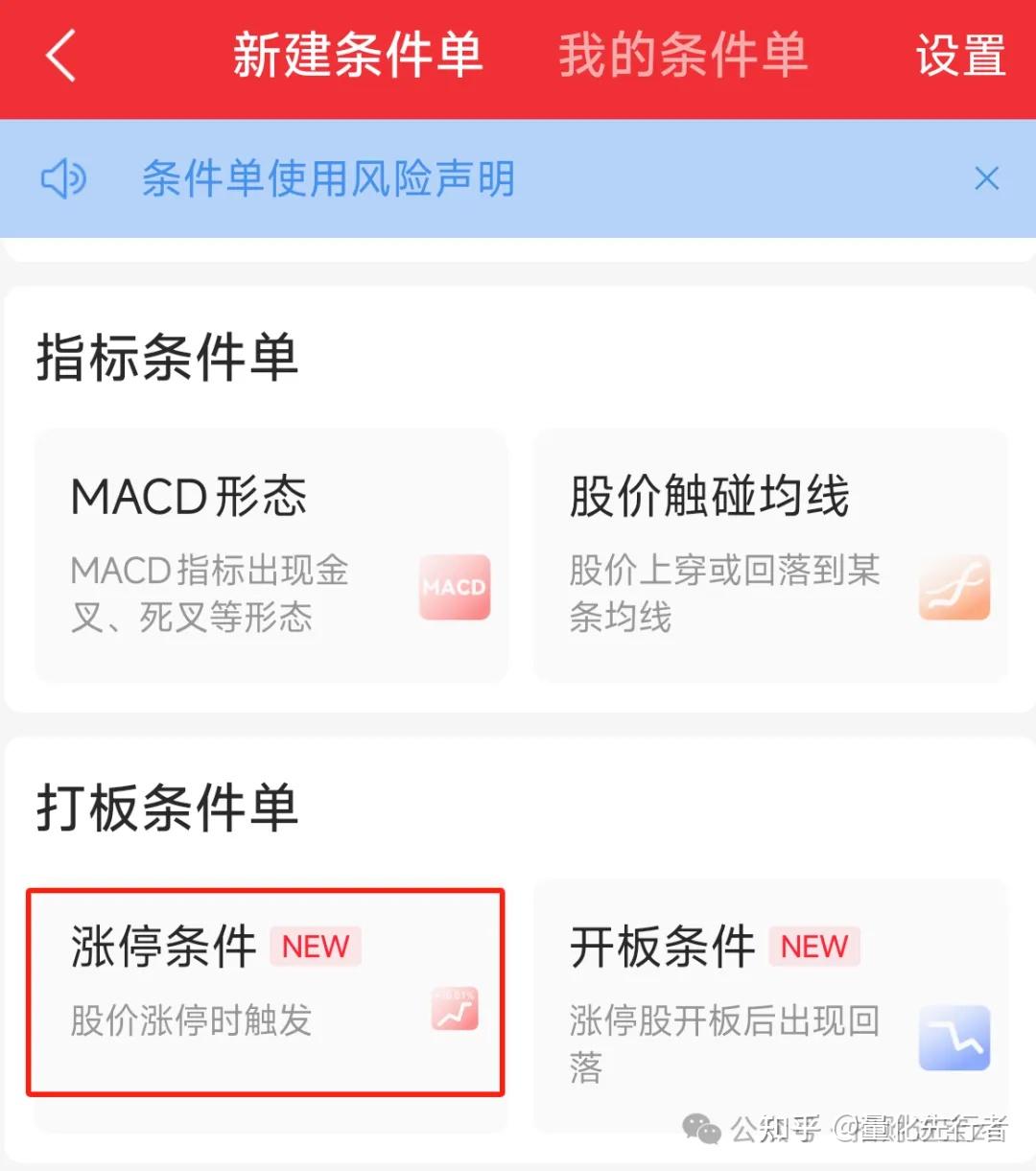Dismiss the risk statement banner with the X
1036x1171 pixels.
click(986, 178)
